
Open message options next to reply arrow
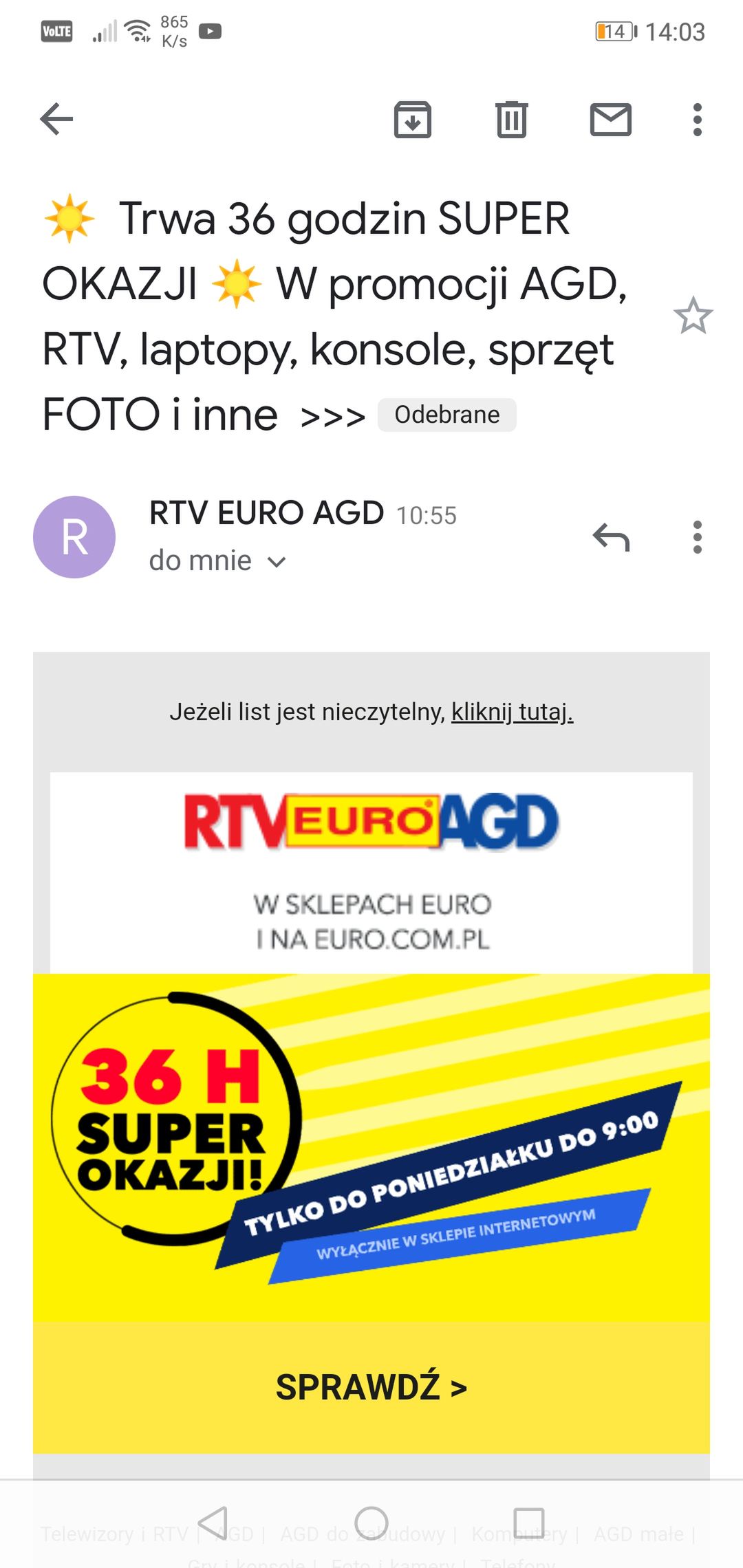[698, 537]
